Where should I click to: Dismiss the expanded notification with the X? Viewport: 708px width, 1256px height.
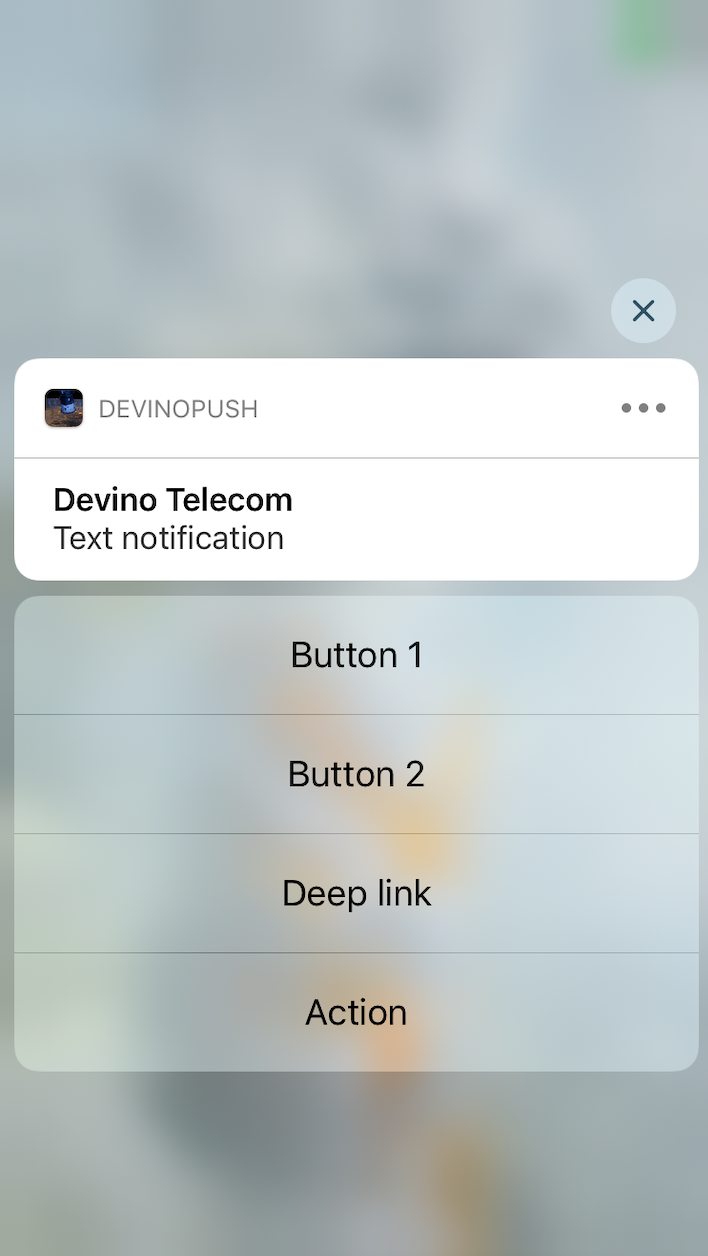click(x=643, y=311)
